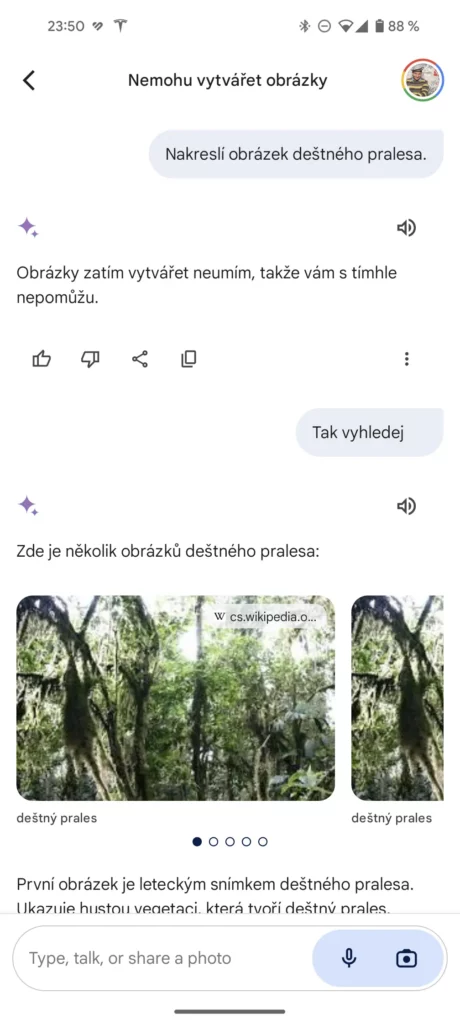Open the camera to share a photo
This screenshot has height=1024, width=460.
[406, 958]
